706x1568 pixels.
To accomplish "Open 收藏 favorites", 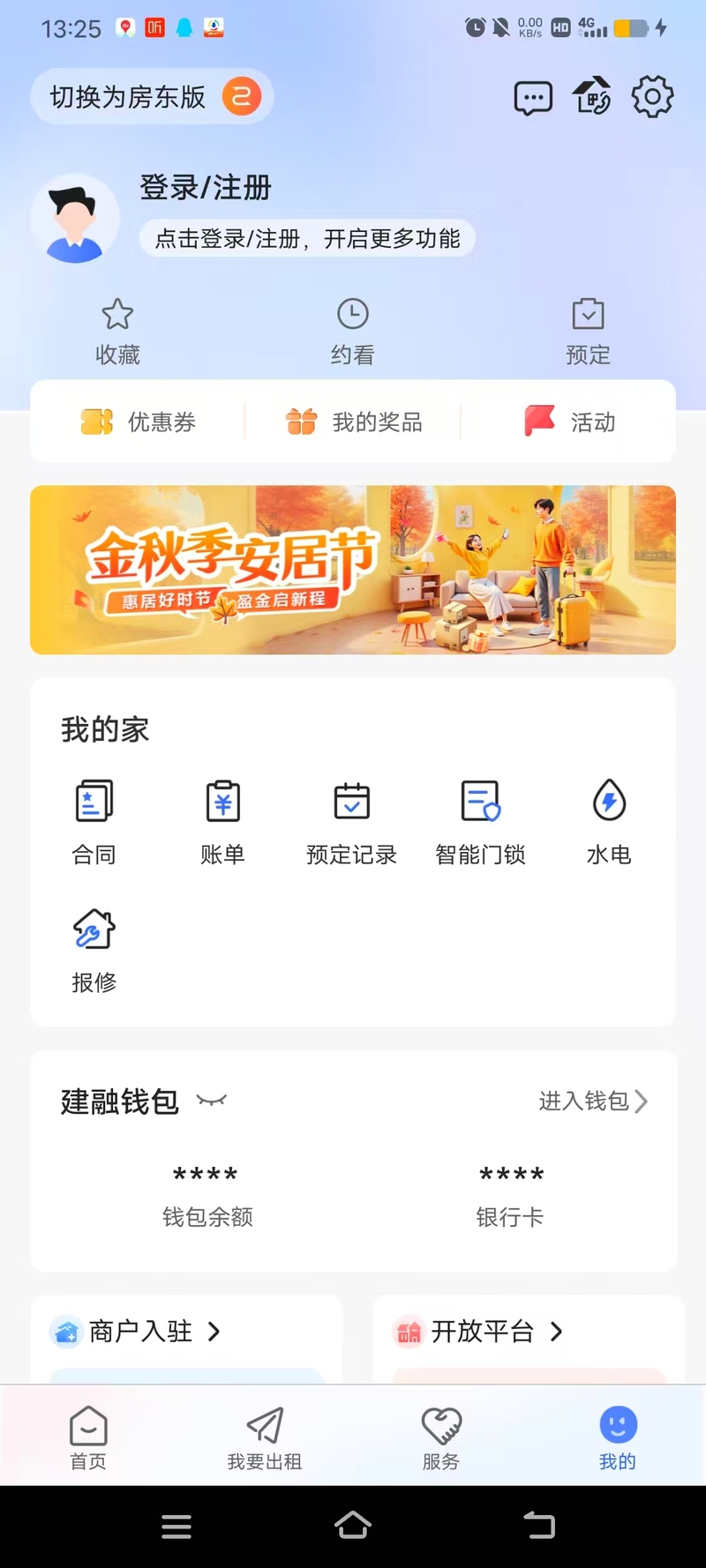I will click(x=117, y=332).
